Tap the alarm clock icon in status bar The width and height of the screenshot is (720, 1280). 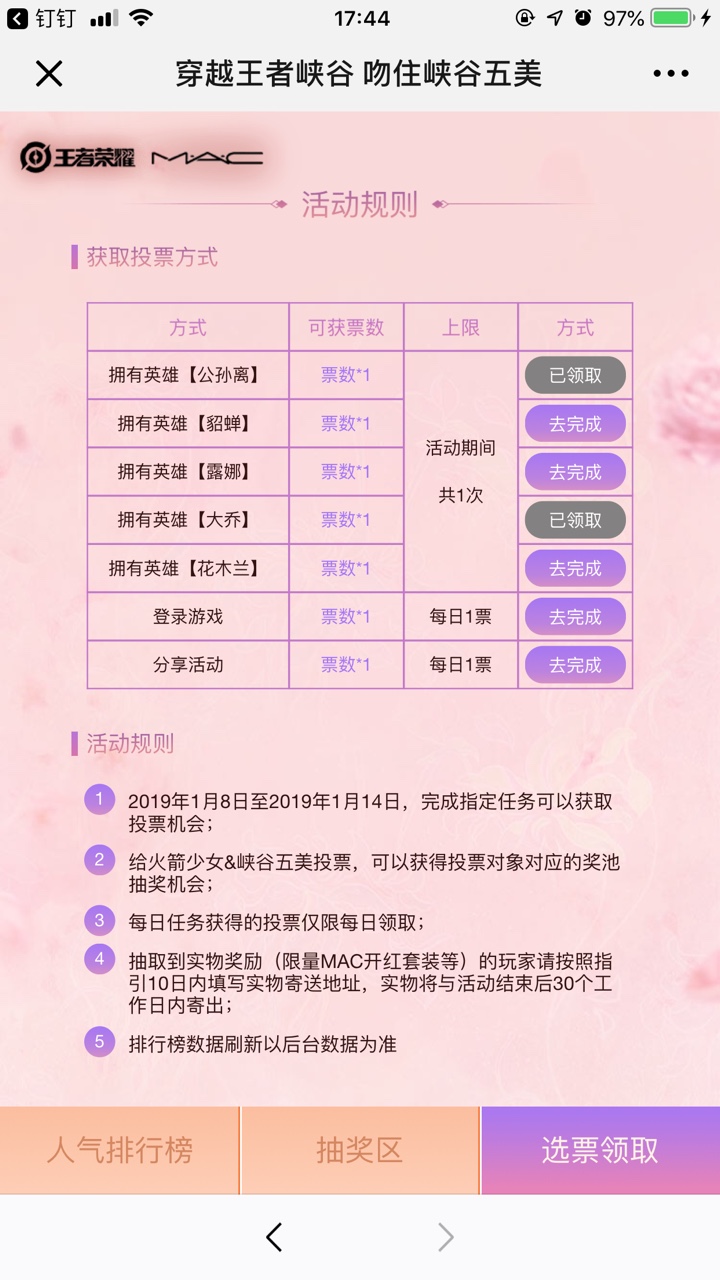pyautogui.click(x=581, y=16)
